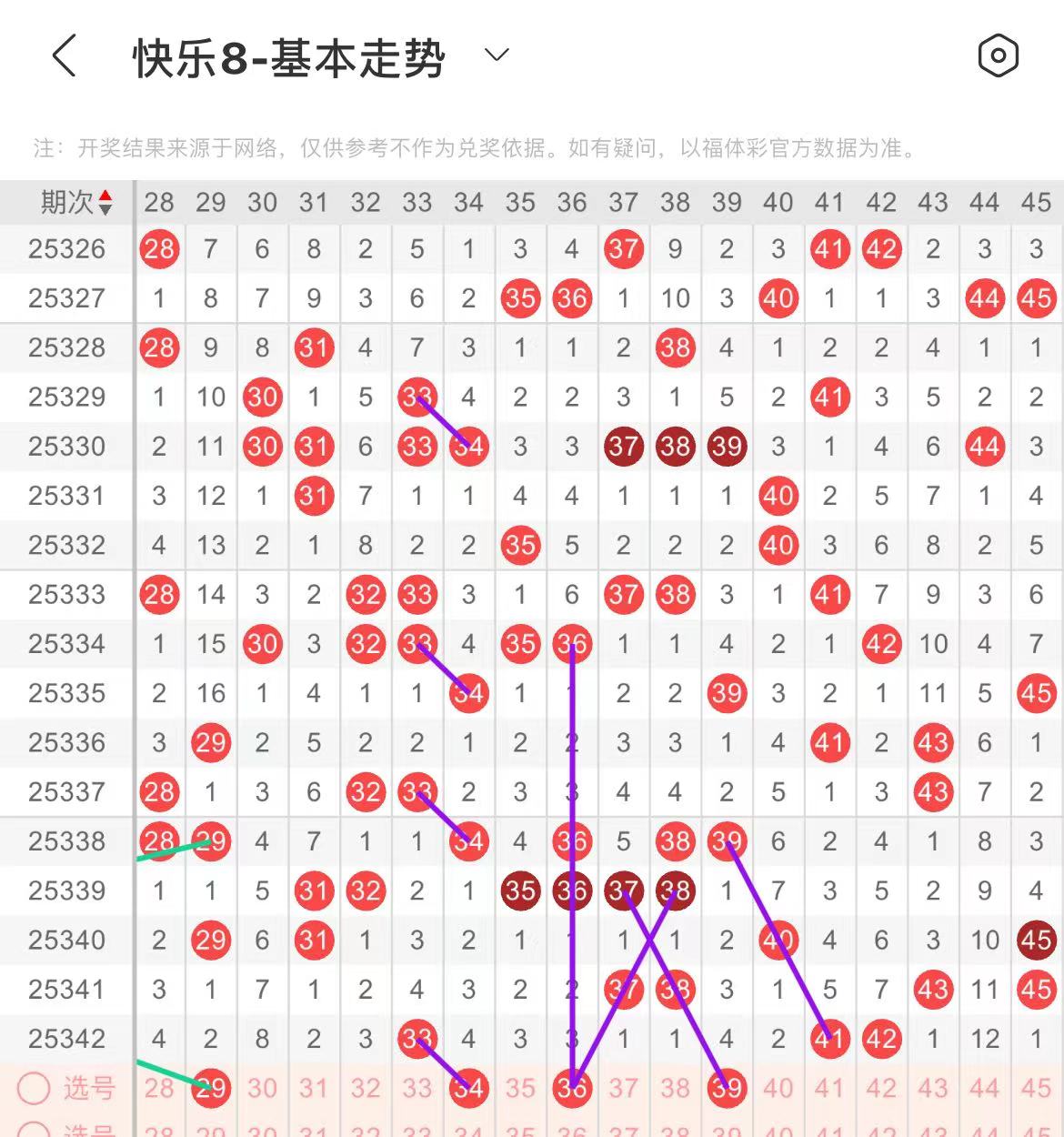Choose number 37 in the first 选号 row

click(624, 1088)
